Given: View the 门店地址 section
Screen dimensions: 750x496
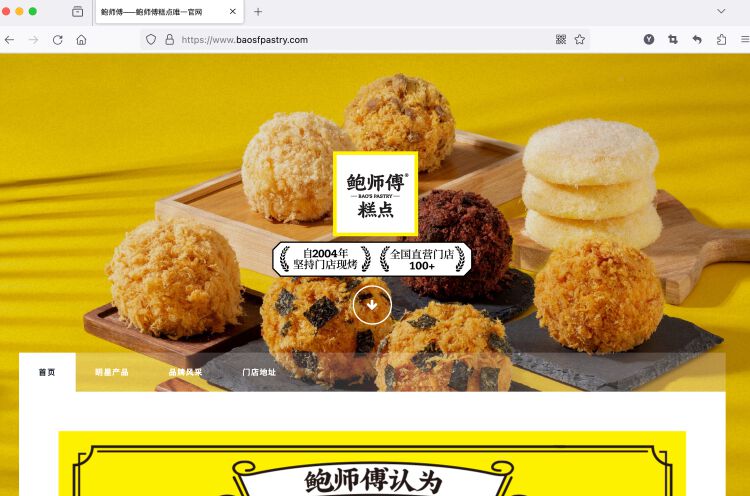Looking at the screenshot, I should click(x=259, y=372).
